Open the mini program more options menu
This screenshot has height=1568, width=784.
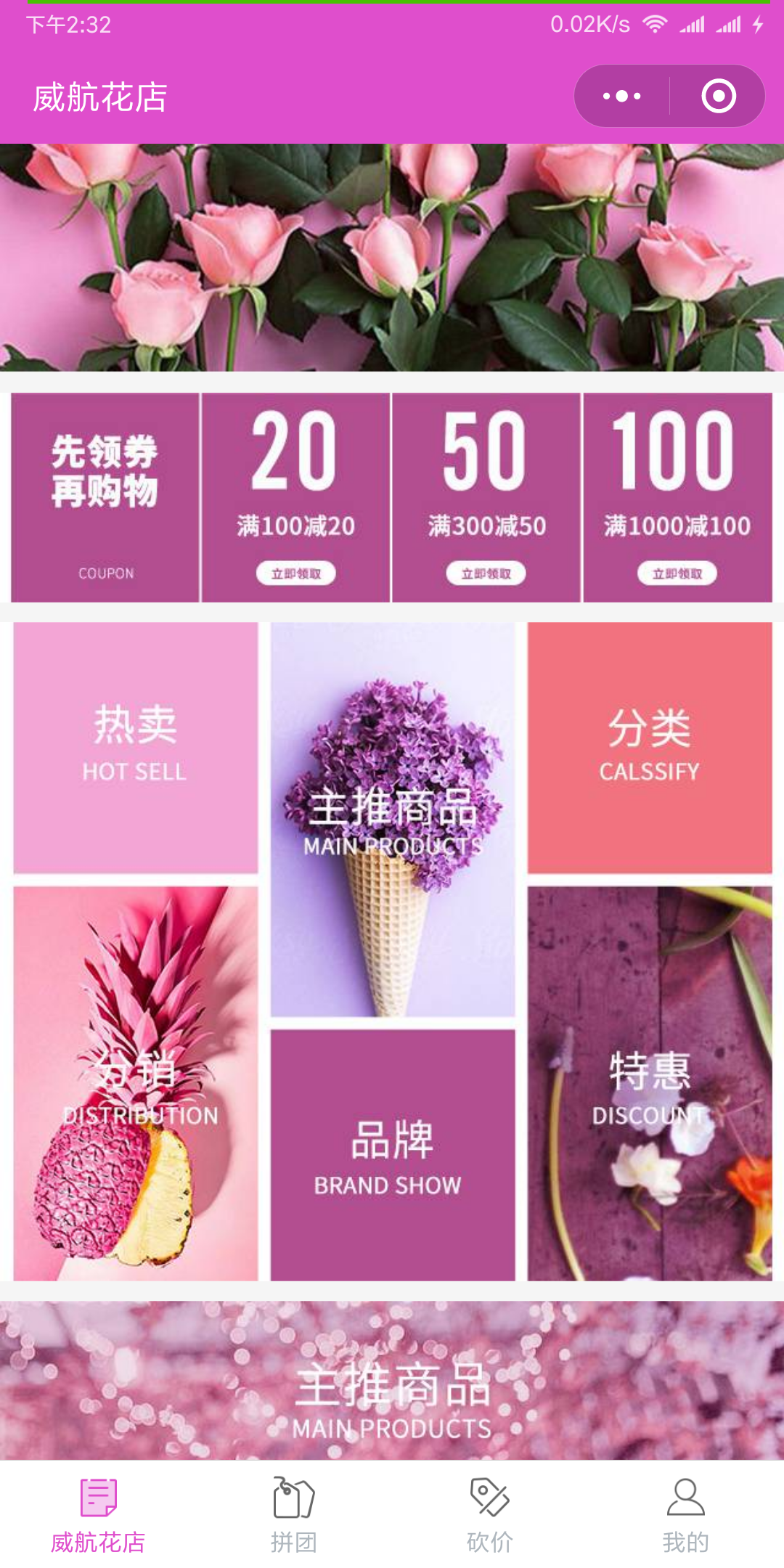[622, 97]
